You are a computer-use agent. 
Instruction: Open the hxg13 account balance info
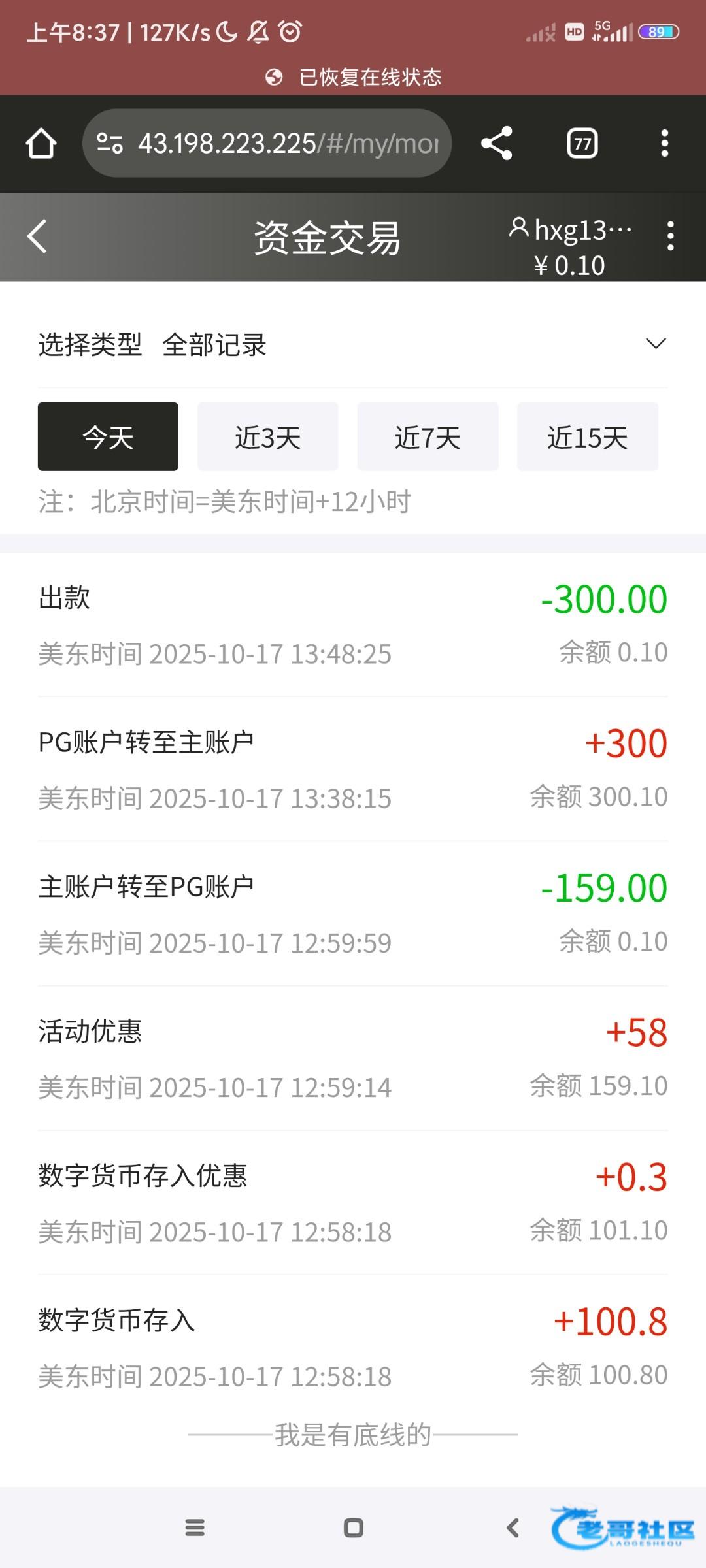[x=571, y=247]
